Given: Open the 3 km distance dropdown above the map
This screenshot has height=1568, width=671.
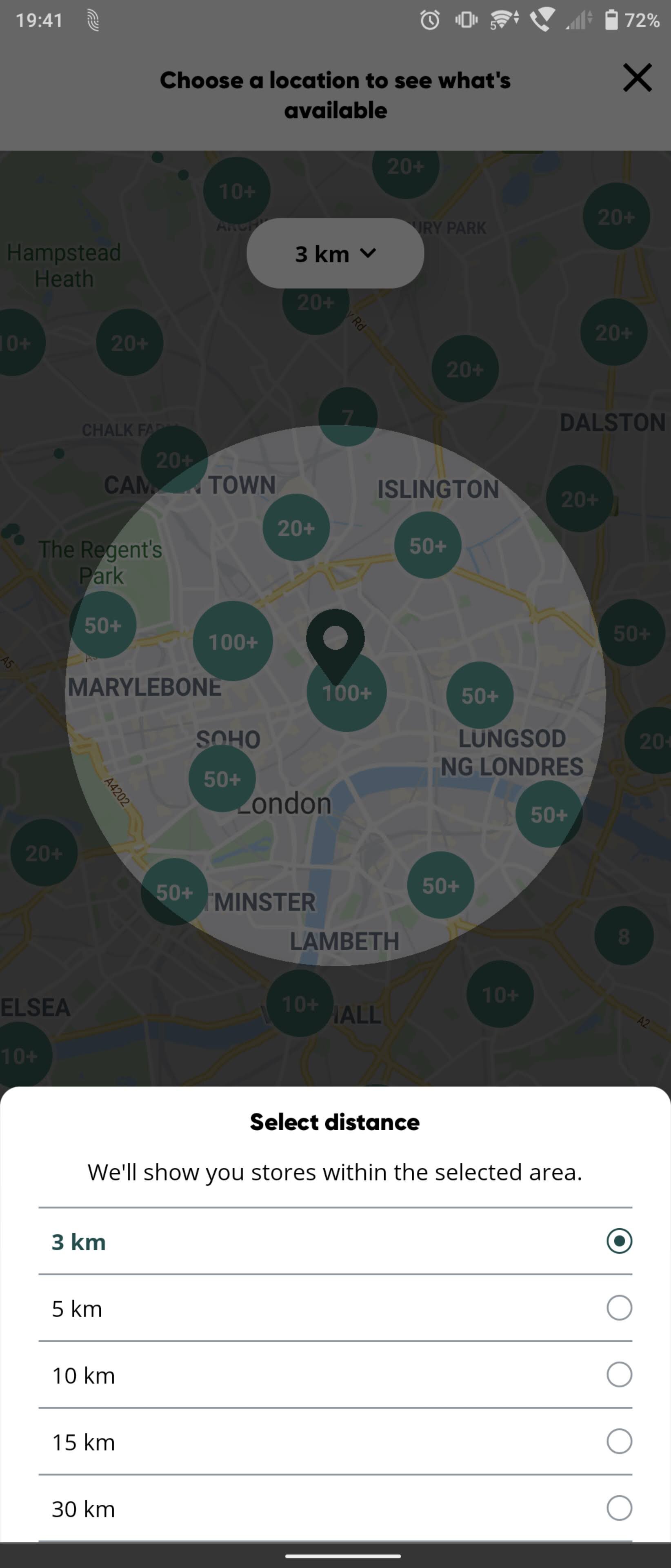Looking at the screenshot, I should pyautogui.click(x=335, y=253).
